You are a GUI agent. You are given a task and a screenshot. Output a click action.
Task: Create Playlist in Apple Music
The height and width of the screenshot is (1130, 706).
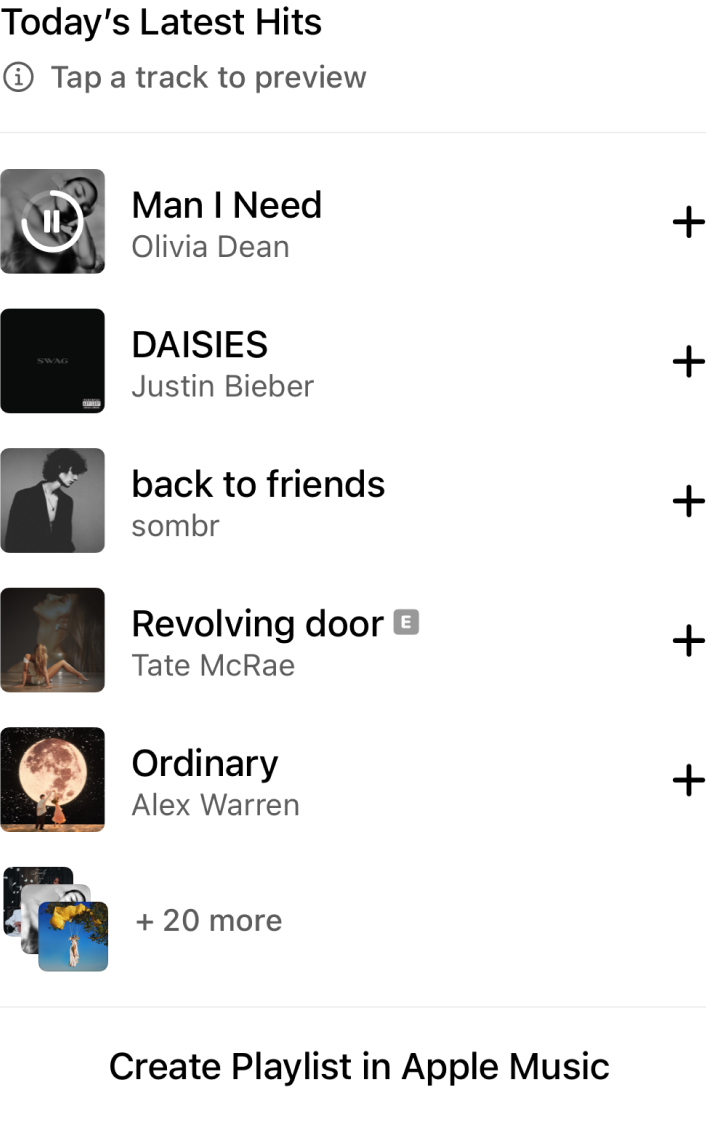tap(358, 1066)
